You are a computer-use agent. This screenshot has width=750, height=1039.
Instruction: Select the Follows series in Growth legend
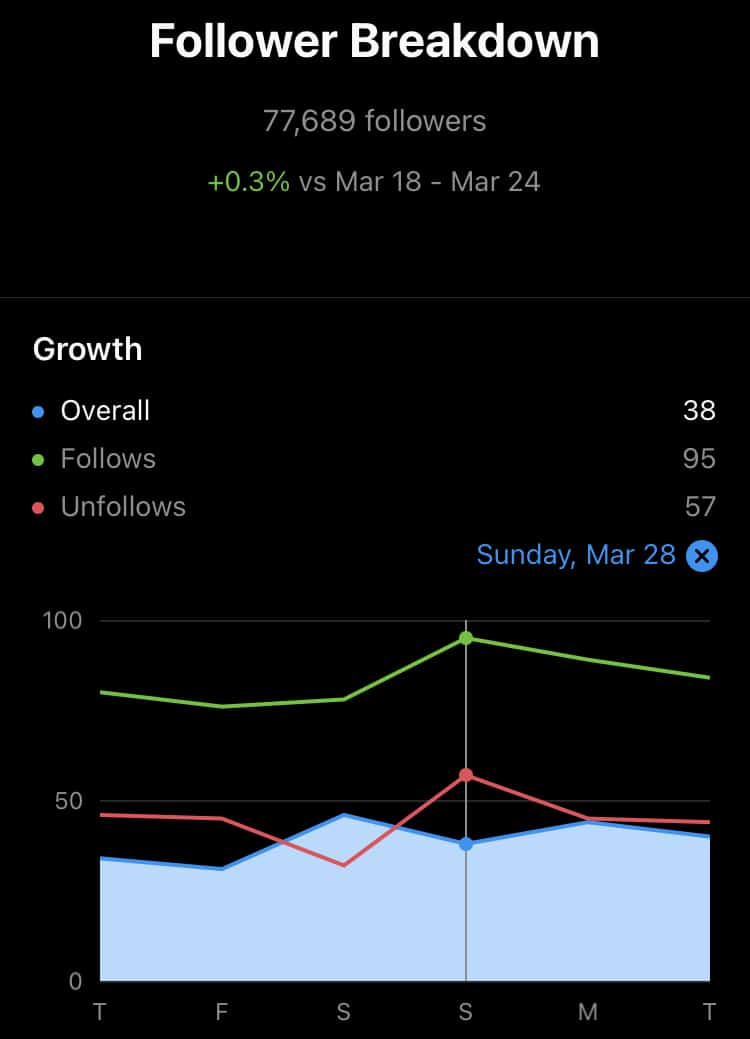[x=108, y=459]
